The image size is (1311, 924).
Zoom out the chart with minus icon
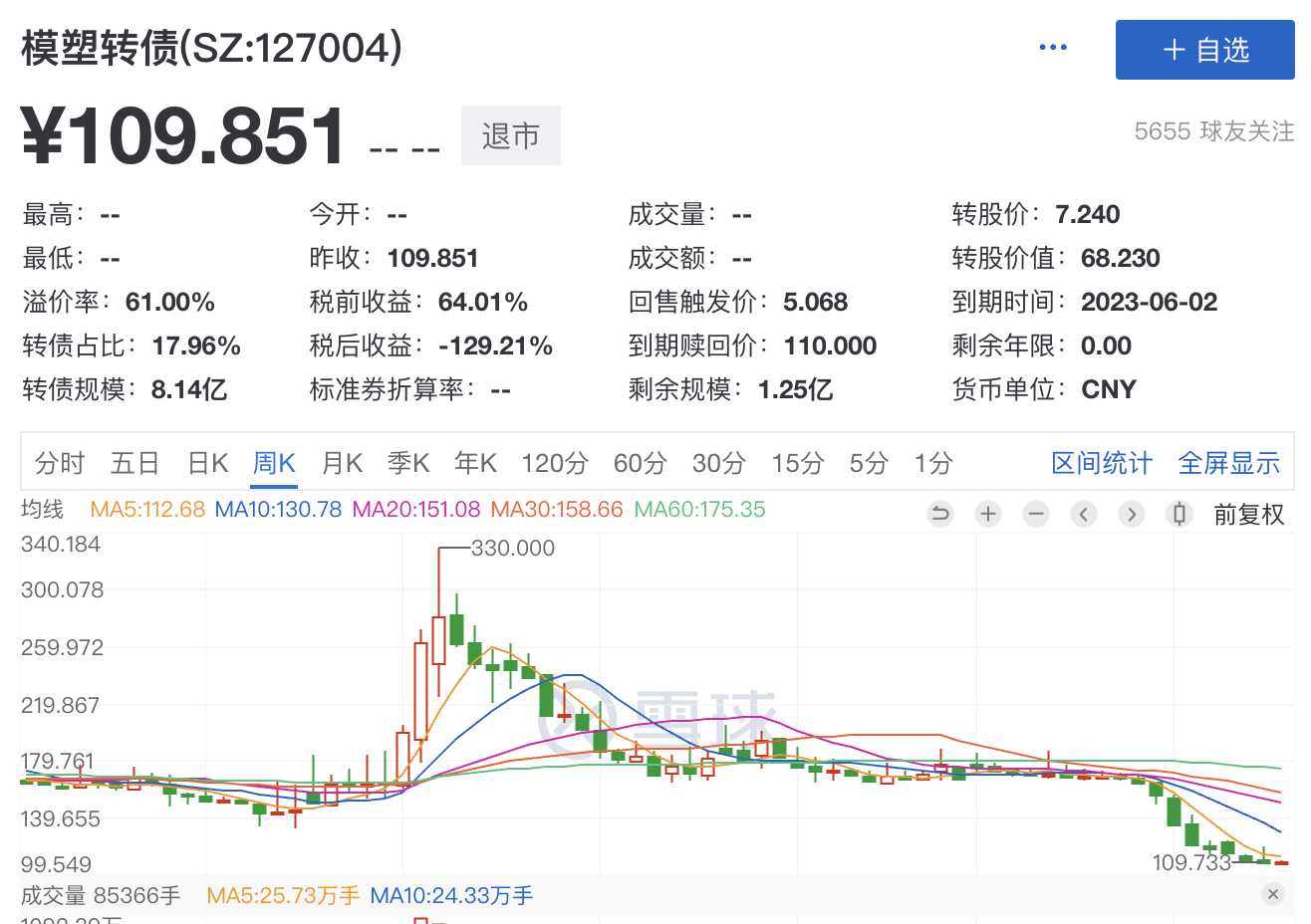point(1036,514)
